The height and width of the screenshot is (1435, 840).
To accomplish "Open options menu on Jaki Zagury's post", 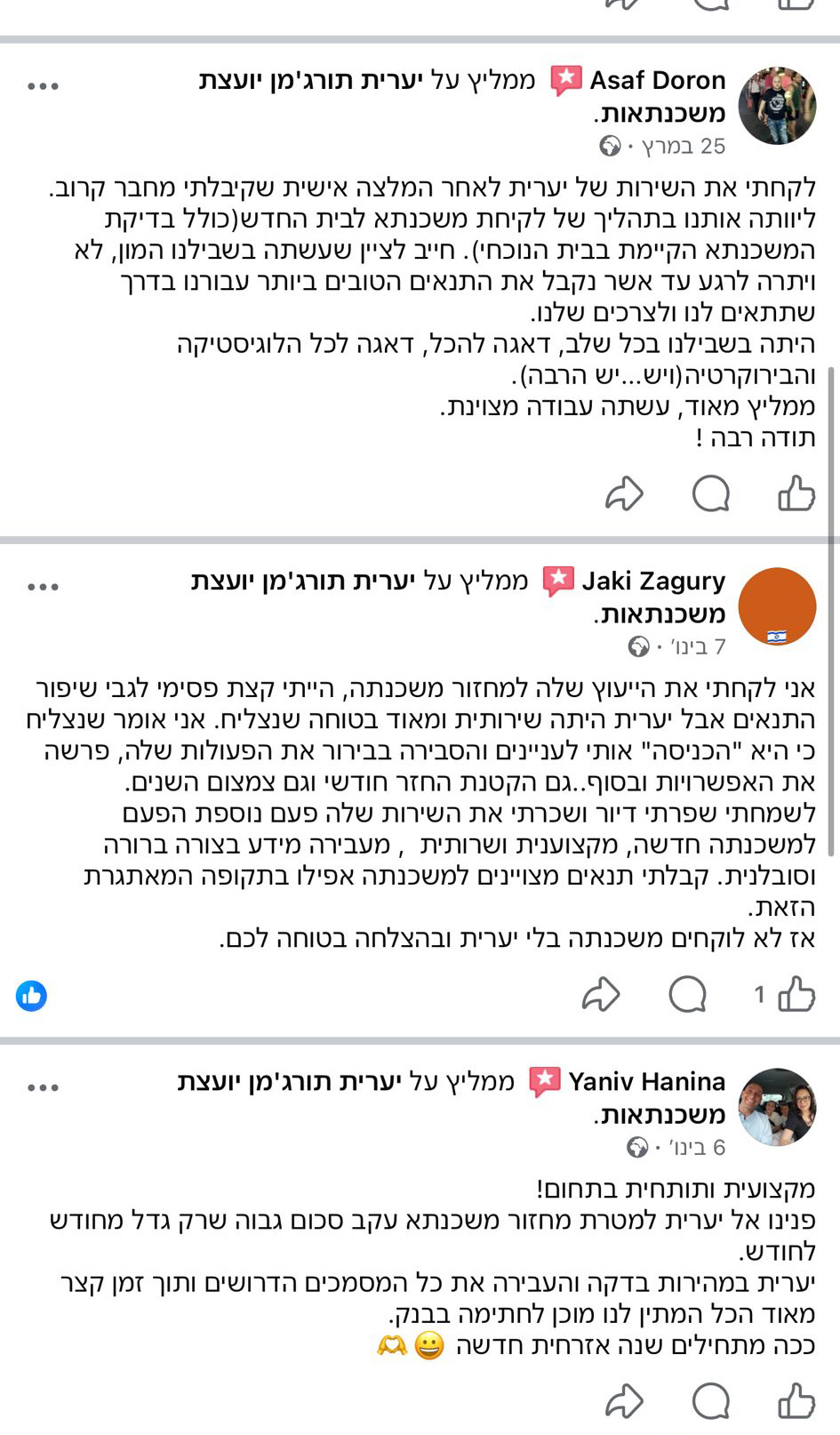I will (x=43, y=587).
